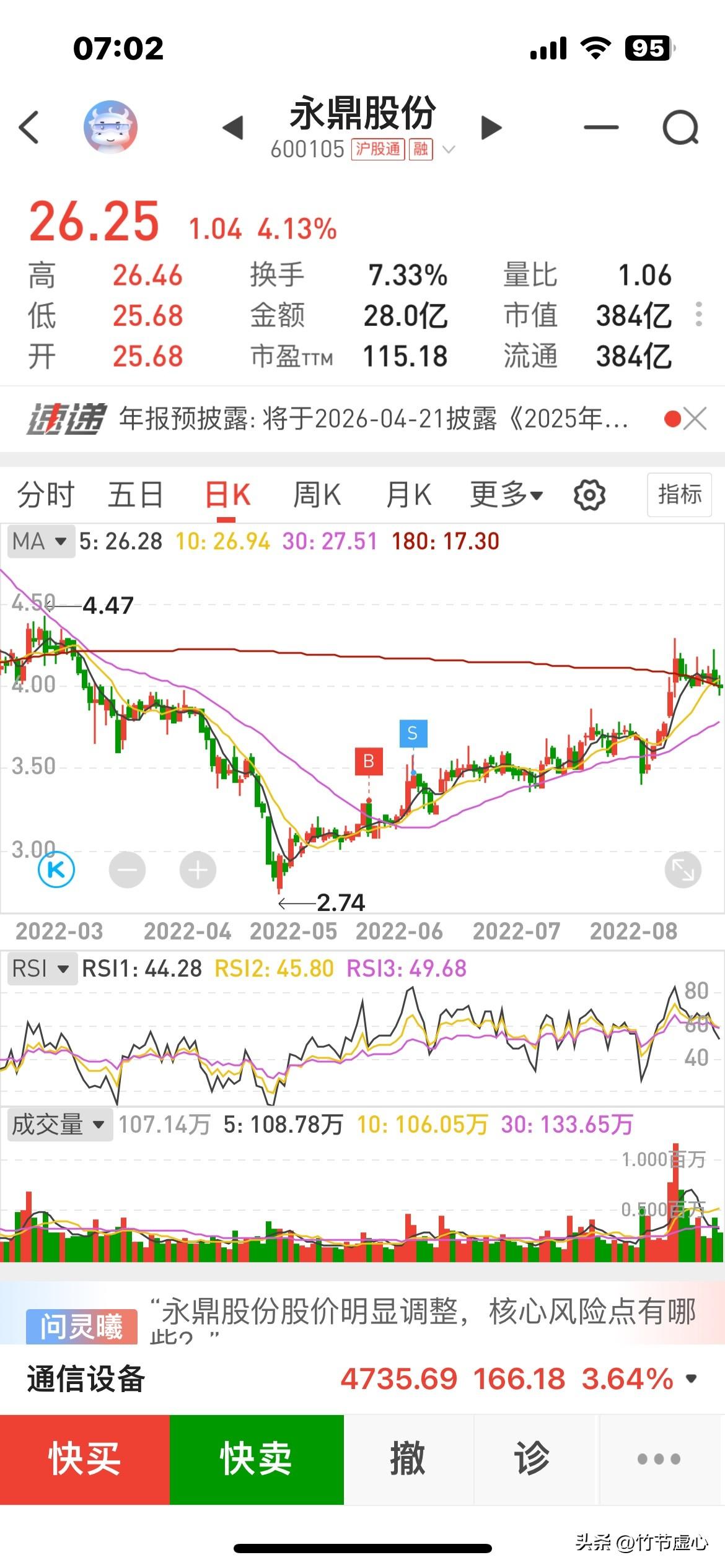Screen dimensions: 725x1568
Task: Go back using the top-left arrow
Action: coord(29,126)
